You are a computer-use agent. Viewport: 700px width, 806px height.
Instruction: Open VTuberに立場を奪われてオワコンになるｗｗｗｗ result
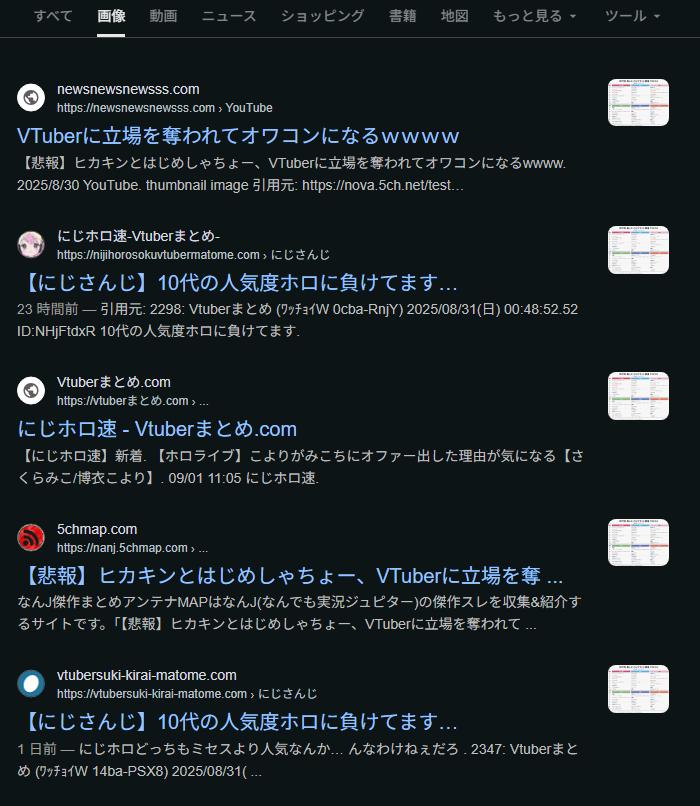[x=238, y=136]
